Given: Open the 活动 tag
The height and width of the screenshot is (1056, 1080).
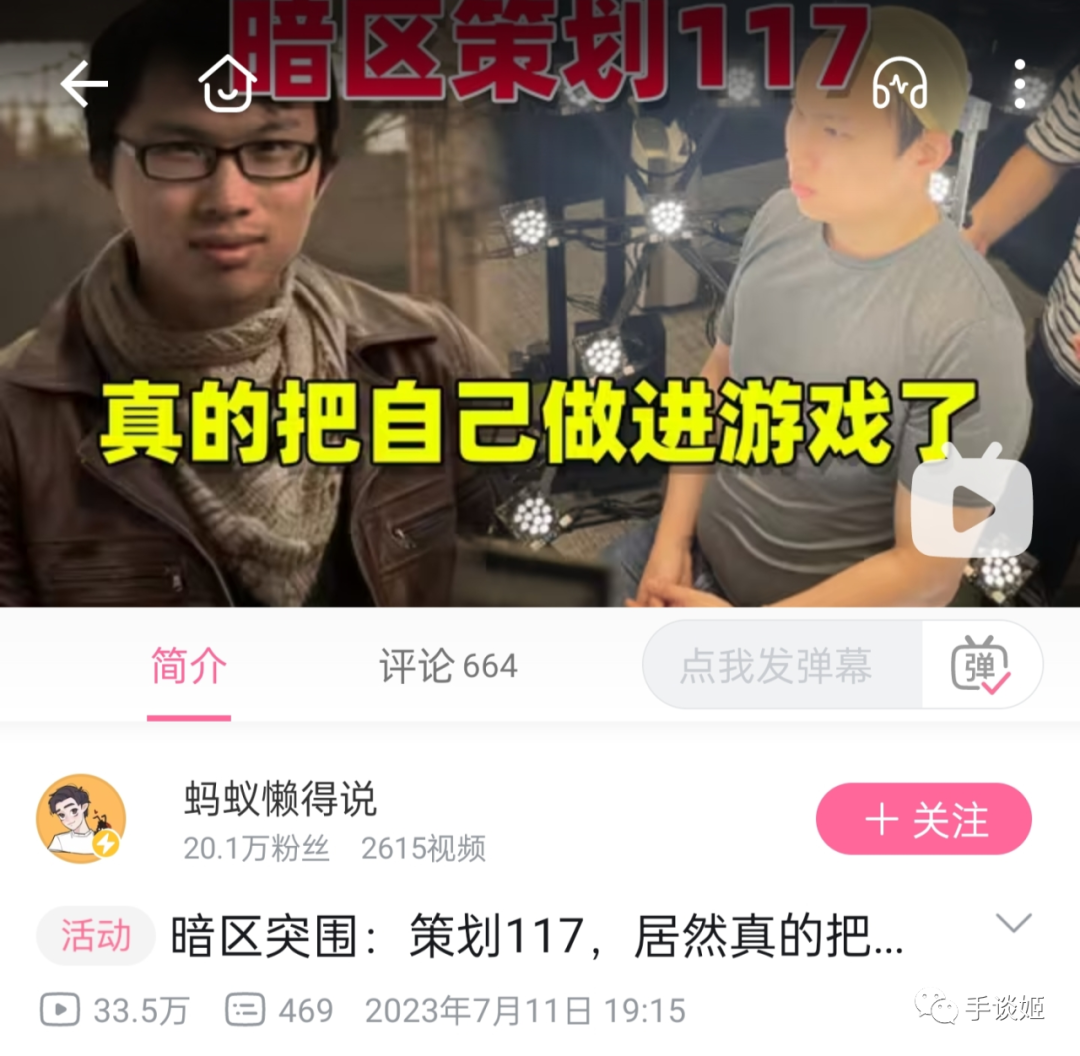Looking at the screenshot, I should 96,935.
